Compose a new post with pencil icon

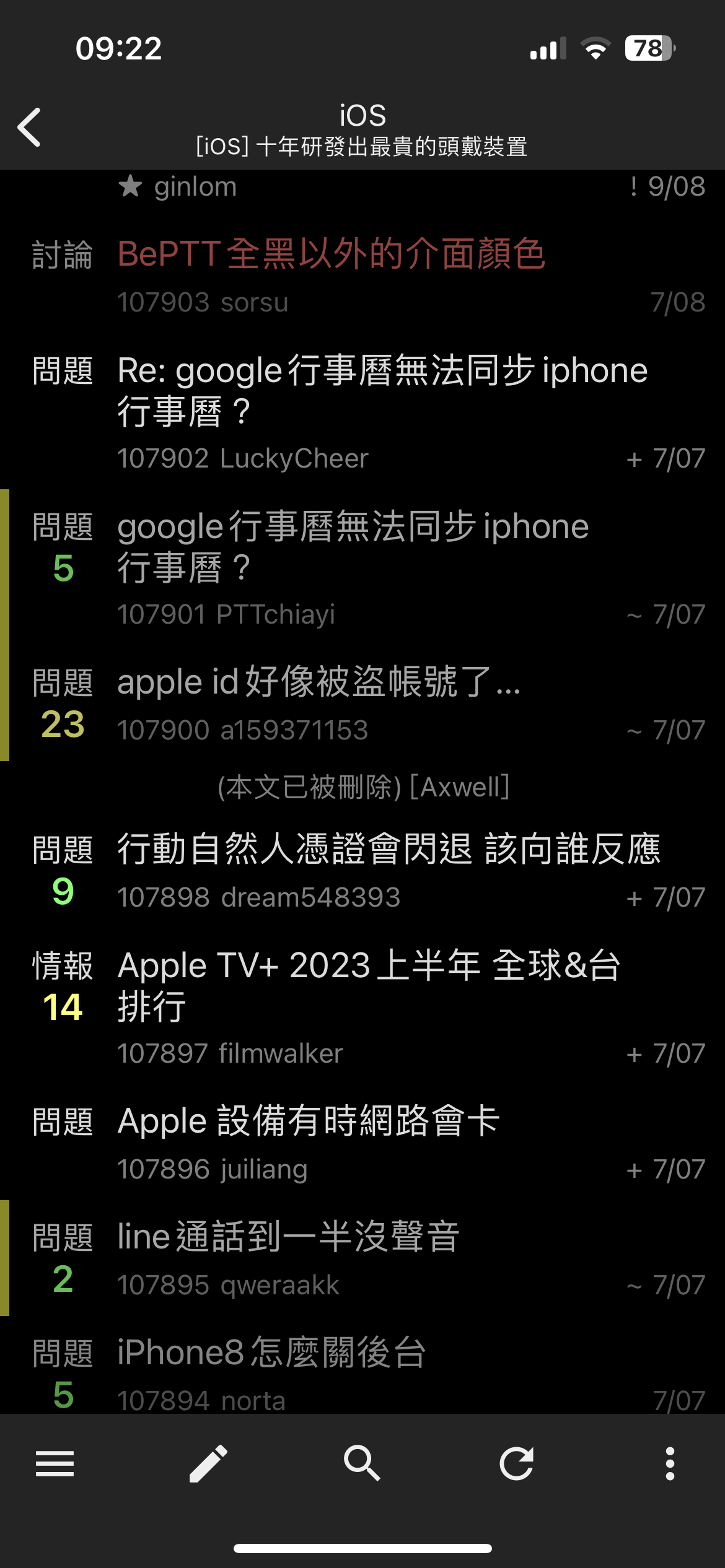(208, 1464)
